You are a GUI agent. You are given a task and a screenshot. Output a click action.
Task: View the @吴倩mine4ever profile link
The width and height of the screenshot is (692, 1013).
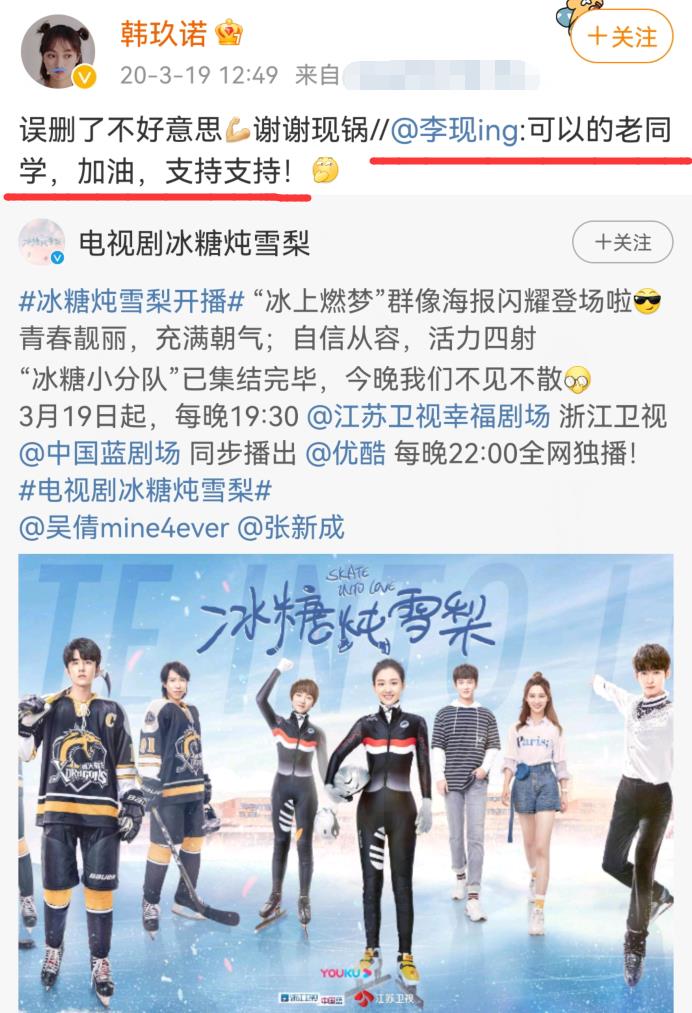coord(123,527)
